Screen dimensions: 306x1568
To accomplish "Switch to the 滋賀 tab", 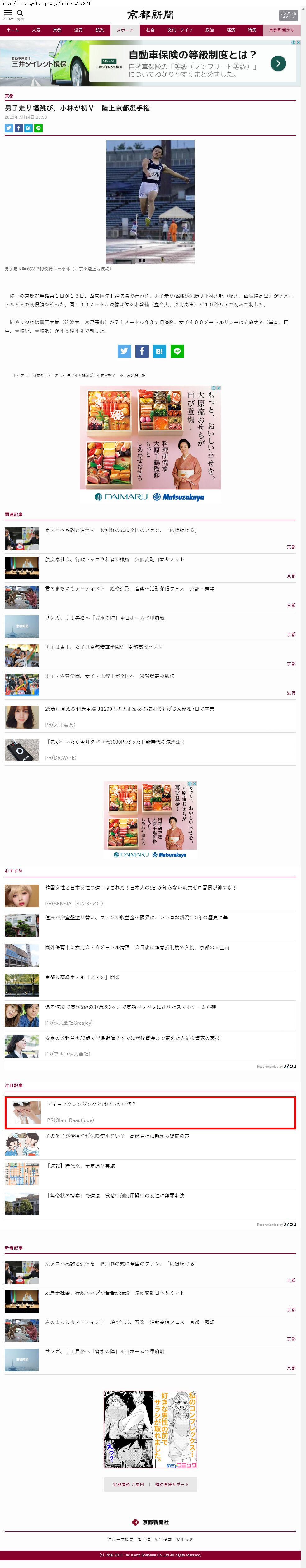I will point(78,30).
